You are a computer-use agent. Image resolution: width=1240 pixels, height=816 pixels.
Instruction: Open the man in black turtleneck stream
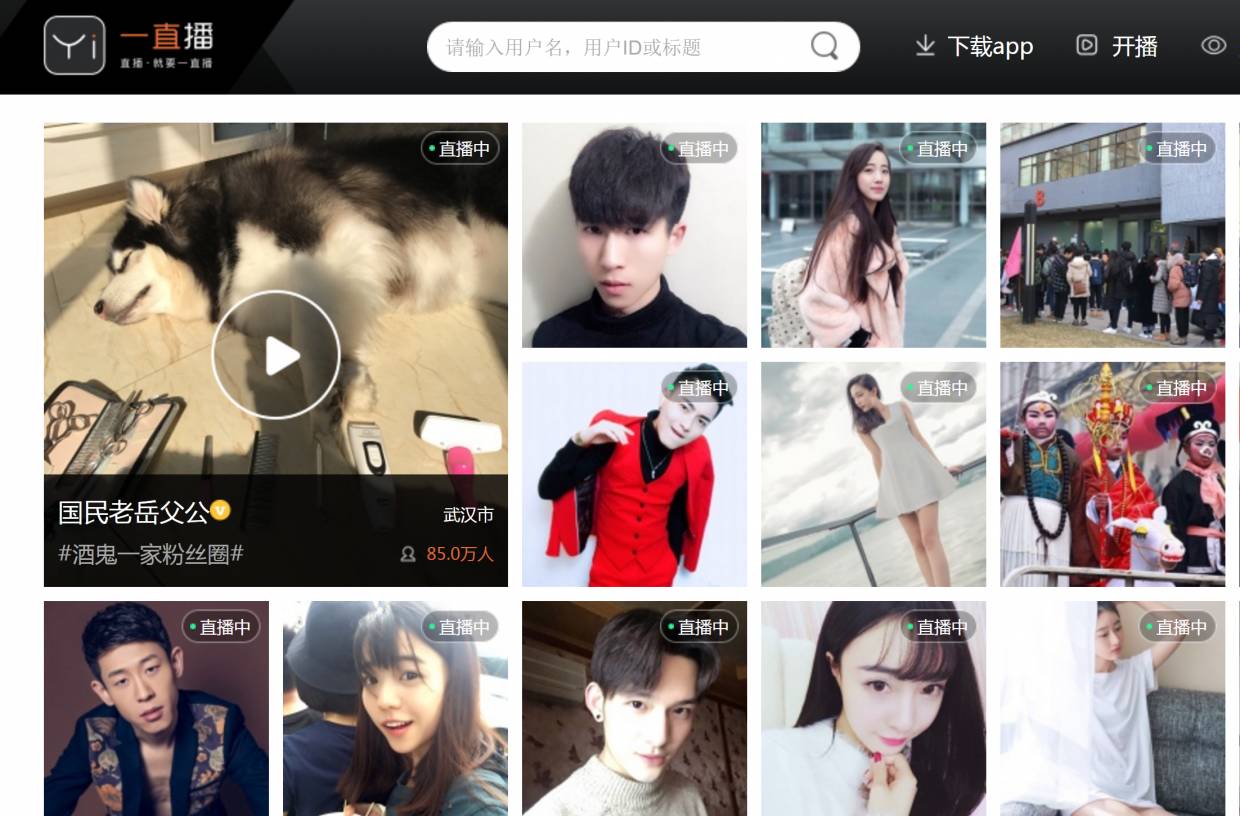pos(634,235)
